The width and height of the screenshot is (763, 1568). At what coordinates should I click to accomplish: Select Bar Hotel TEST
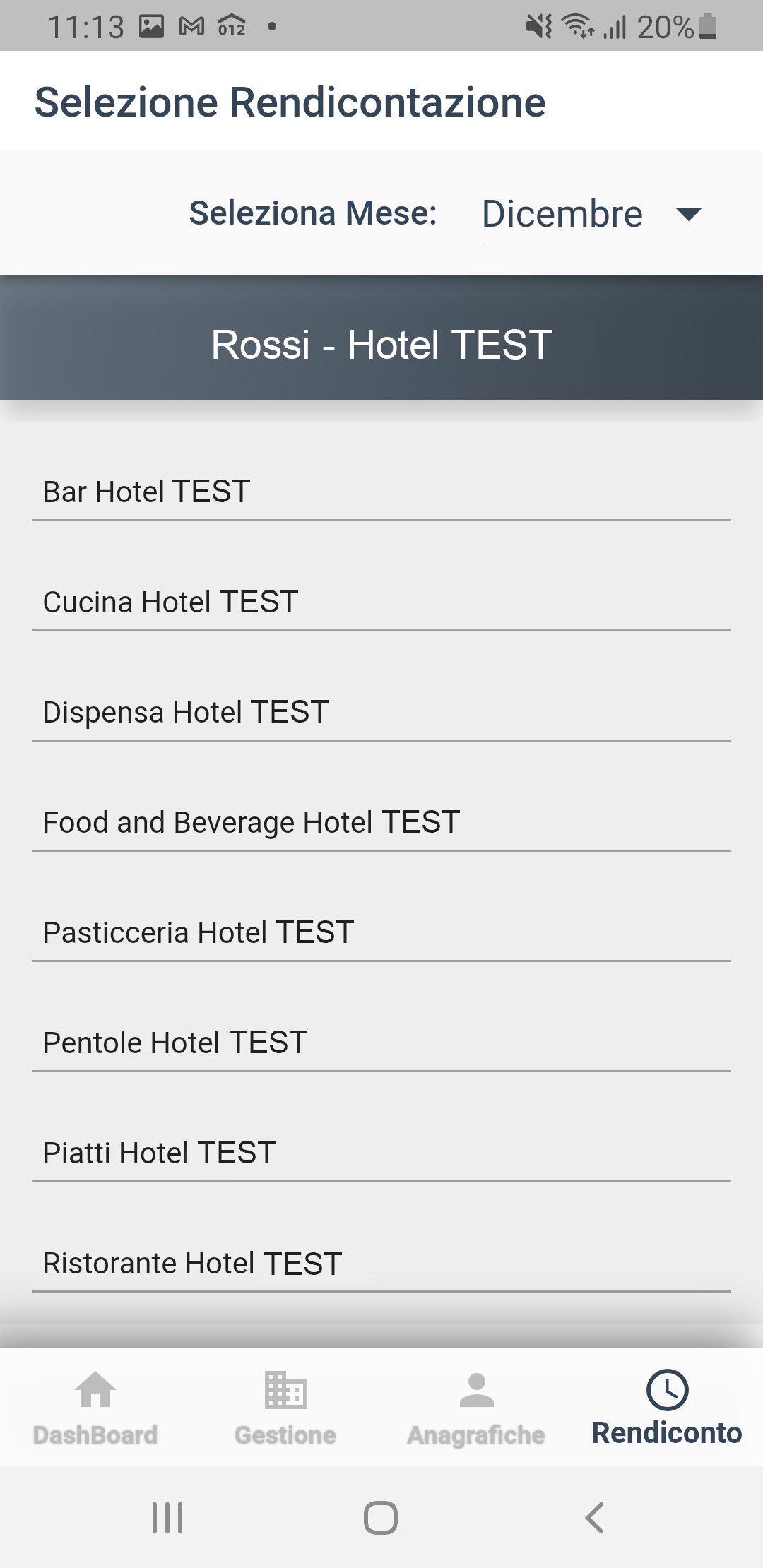[x=381, y=492]
